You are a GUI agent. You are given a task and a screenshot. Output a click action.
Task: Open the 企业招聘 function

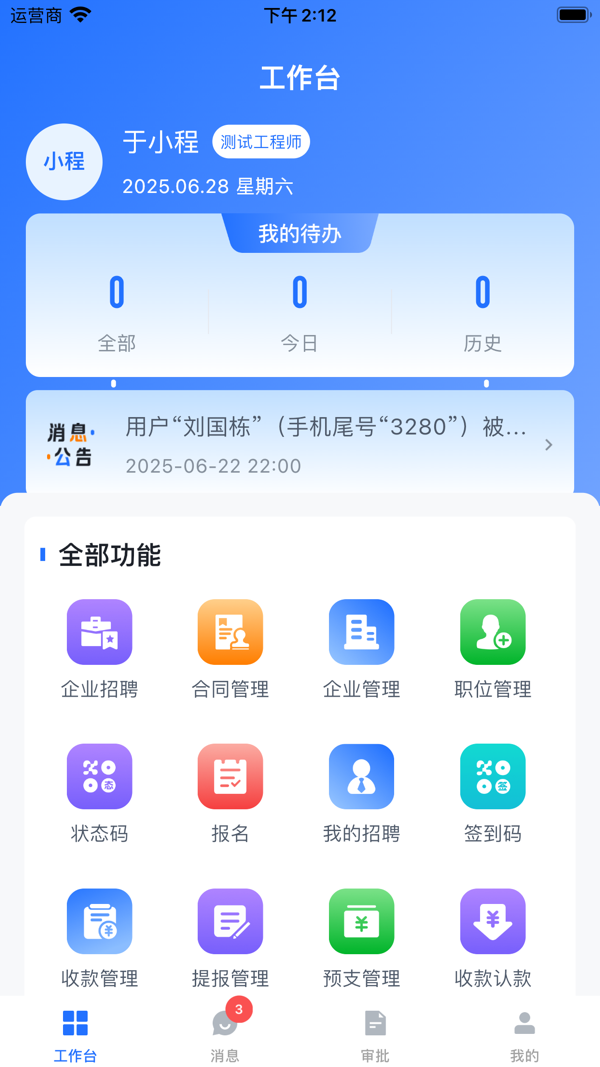click(x=99, y=632)
